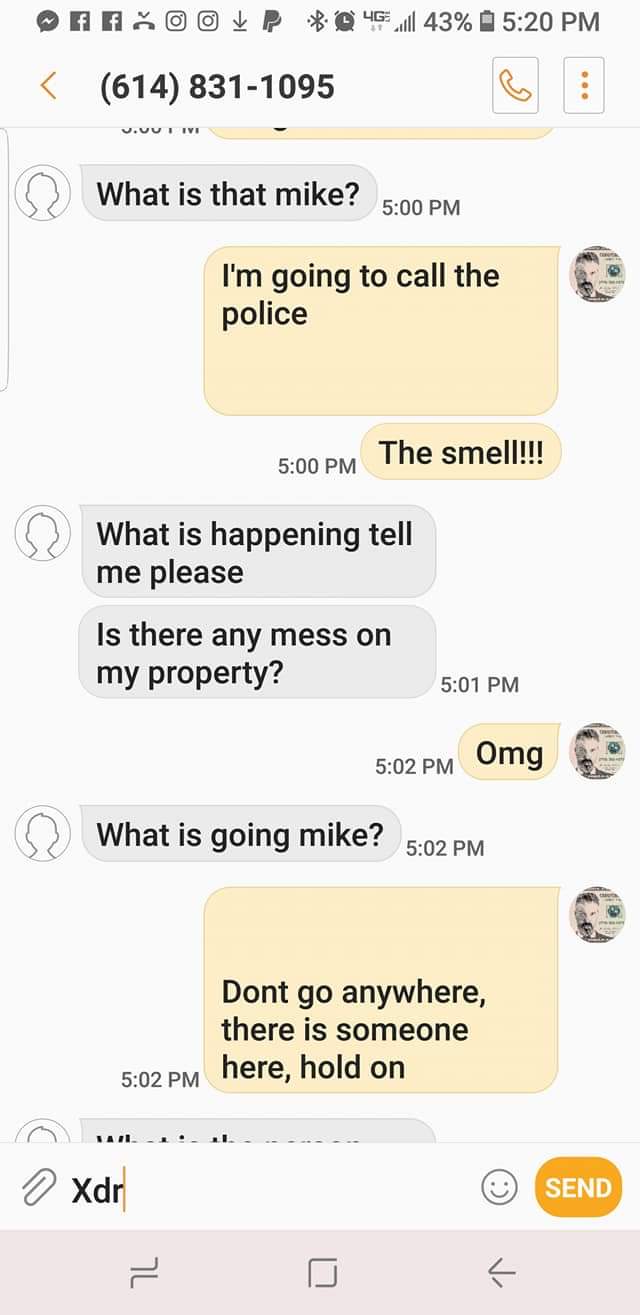This screenshot has width=640, height=1315.
Task: Open the emoji picker
Action: click(499, 1188)
